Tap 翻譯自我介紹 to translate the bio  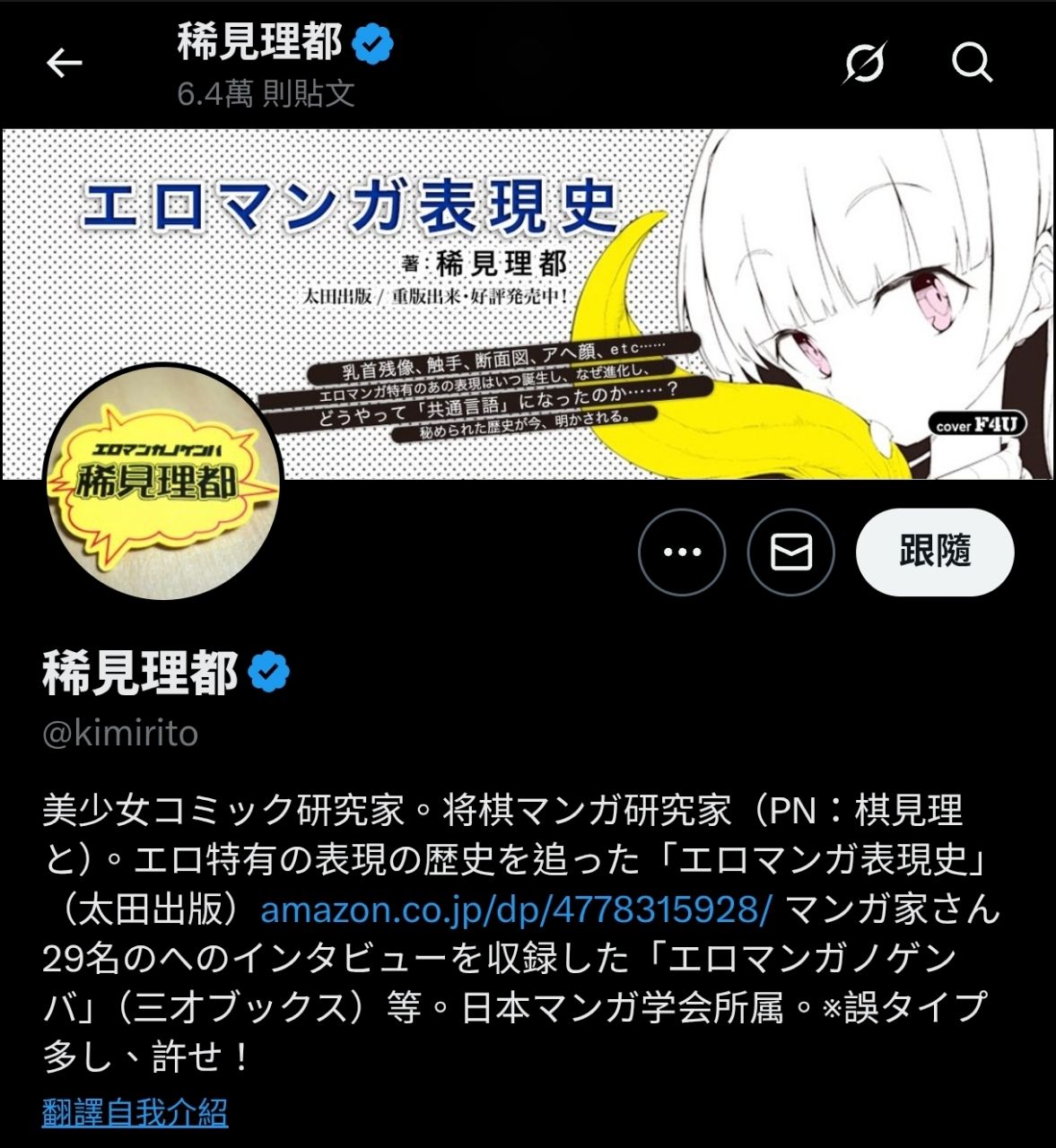(x=135, y=1113)
